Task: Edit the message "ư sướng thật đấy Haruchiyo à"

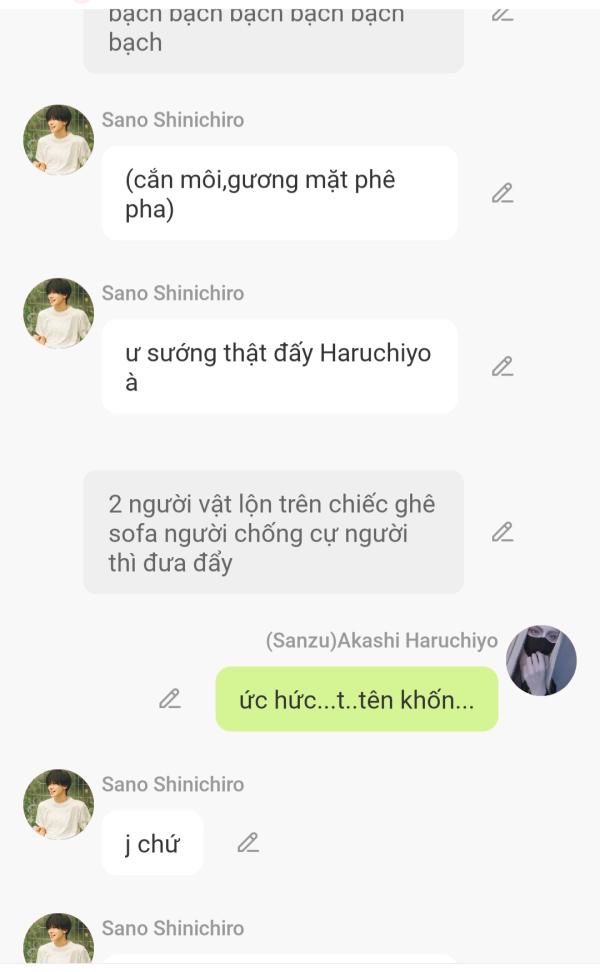Action: click(502, 367)
